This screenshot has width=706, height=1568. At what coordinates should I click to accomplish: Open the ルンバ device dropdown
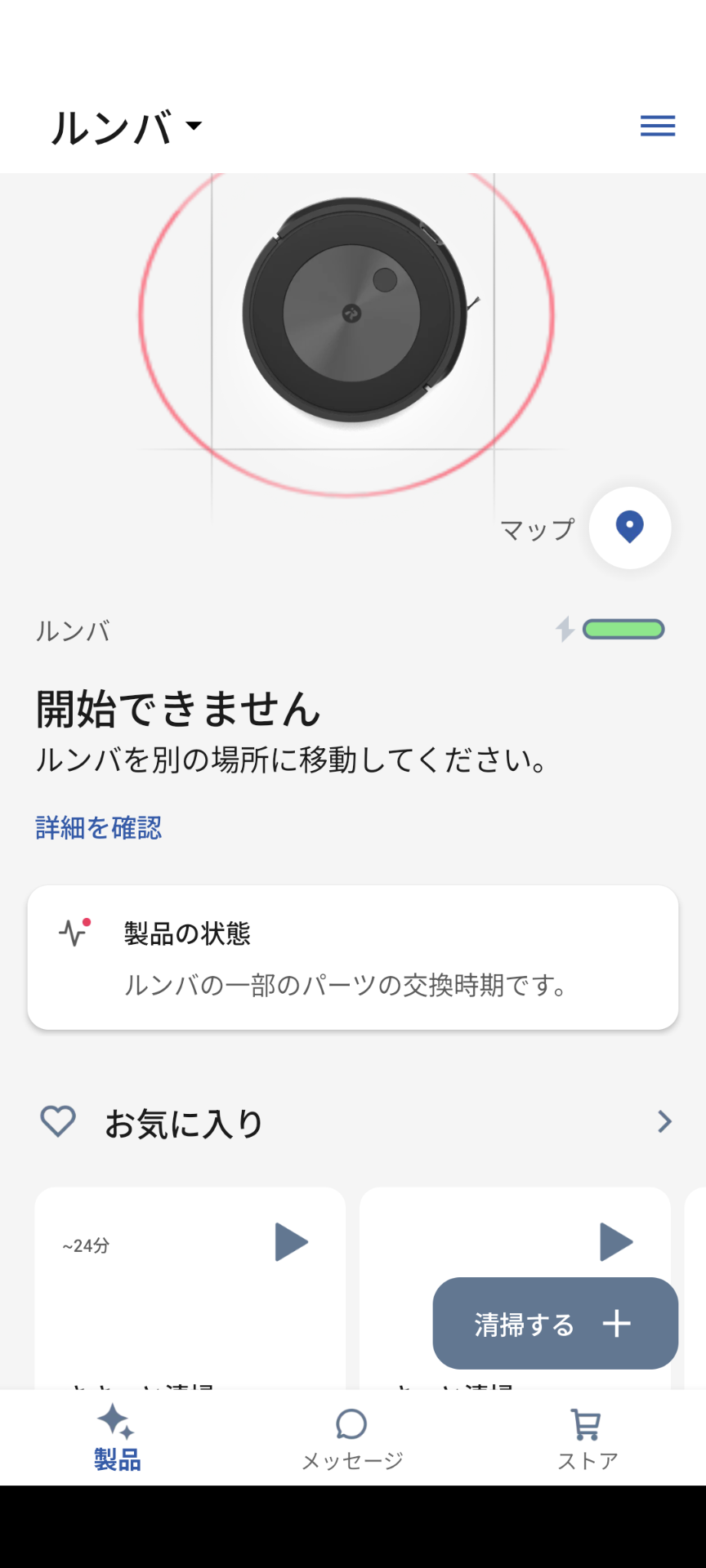click(127, 127)
